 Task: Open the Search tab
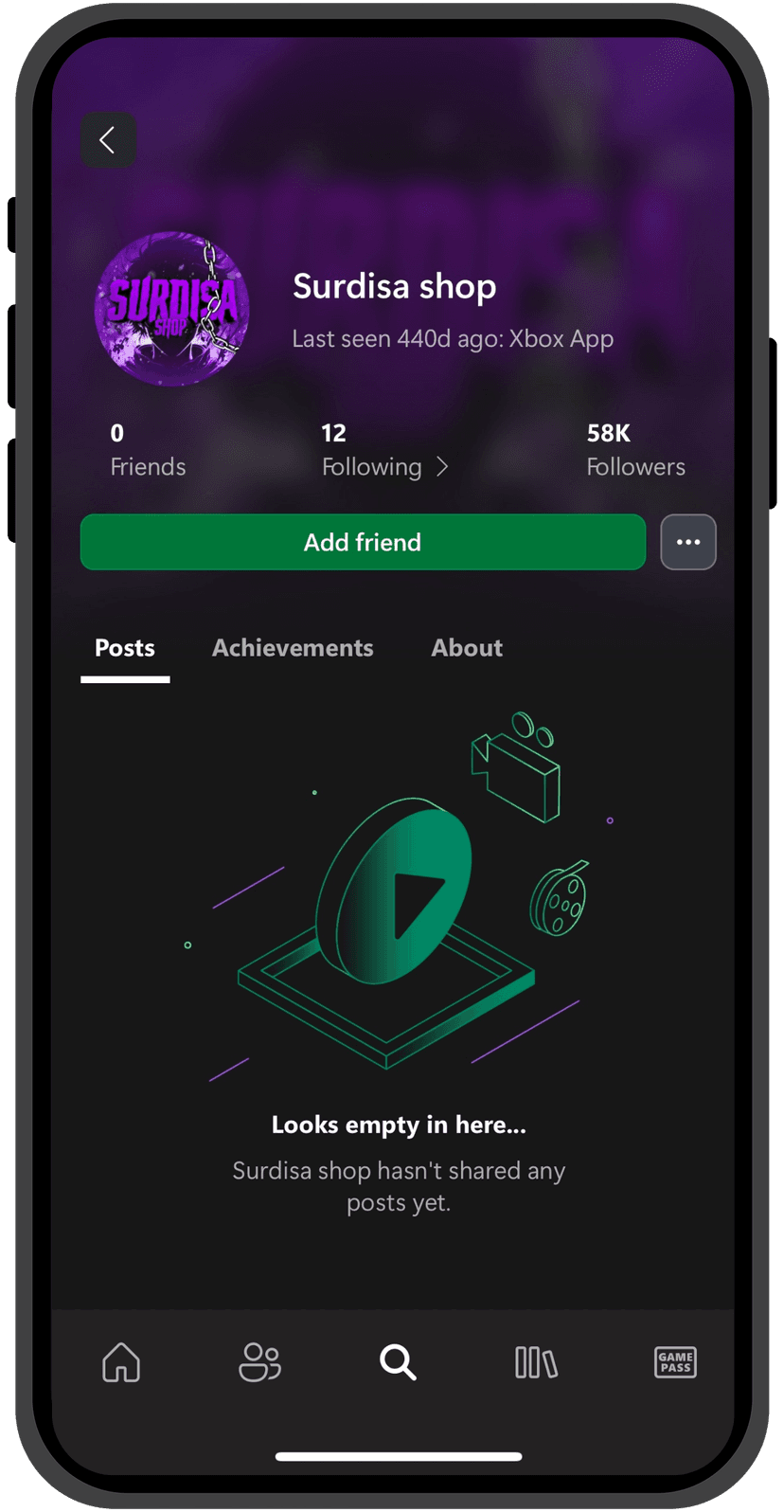(x=398, y=1362)
